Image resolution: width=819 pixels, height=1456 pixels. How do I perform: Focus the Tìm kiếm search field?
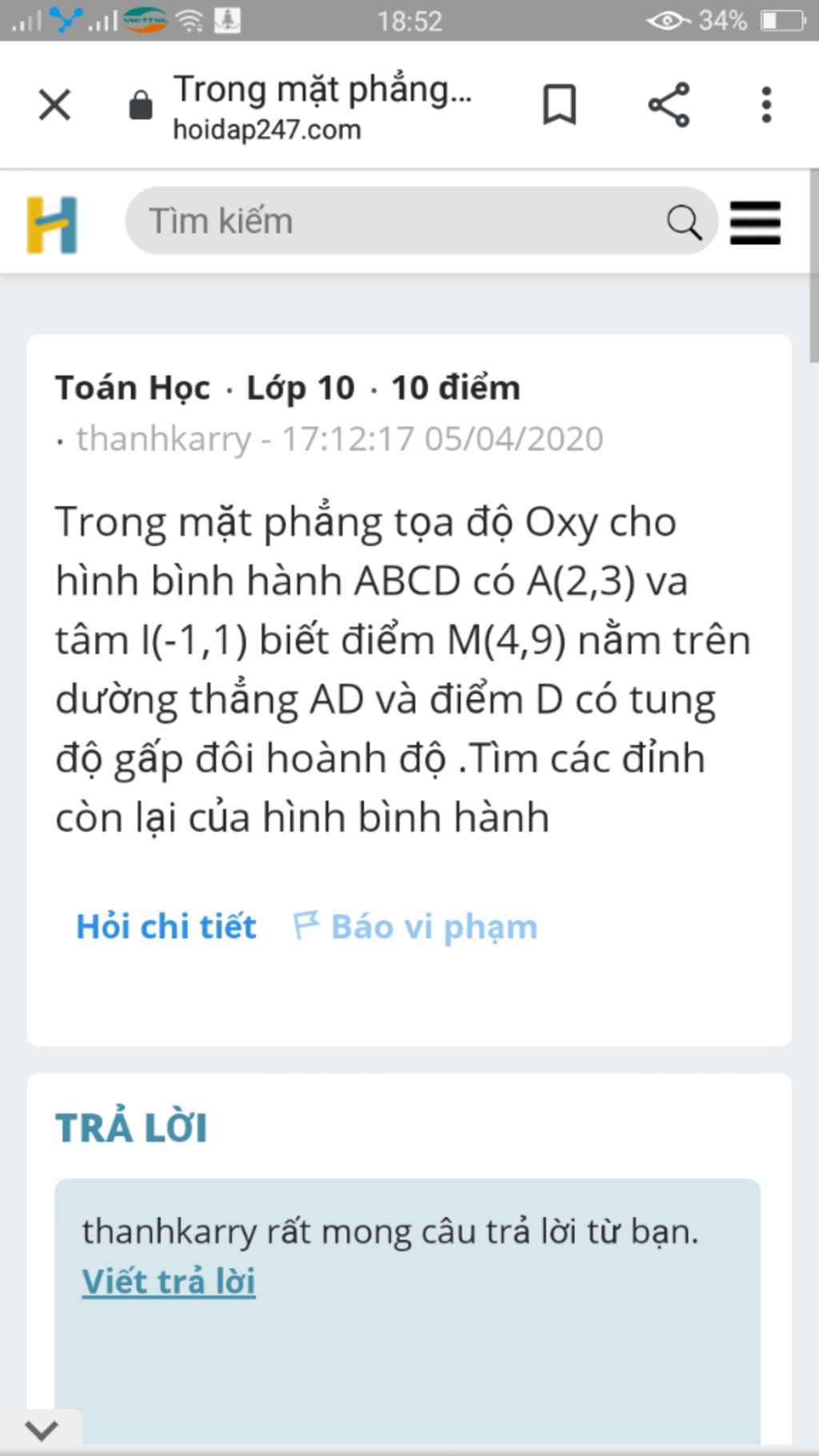[392, 222]
